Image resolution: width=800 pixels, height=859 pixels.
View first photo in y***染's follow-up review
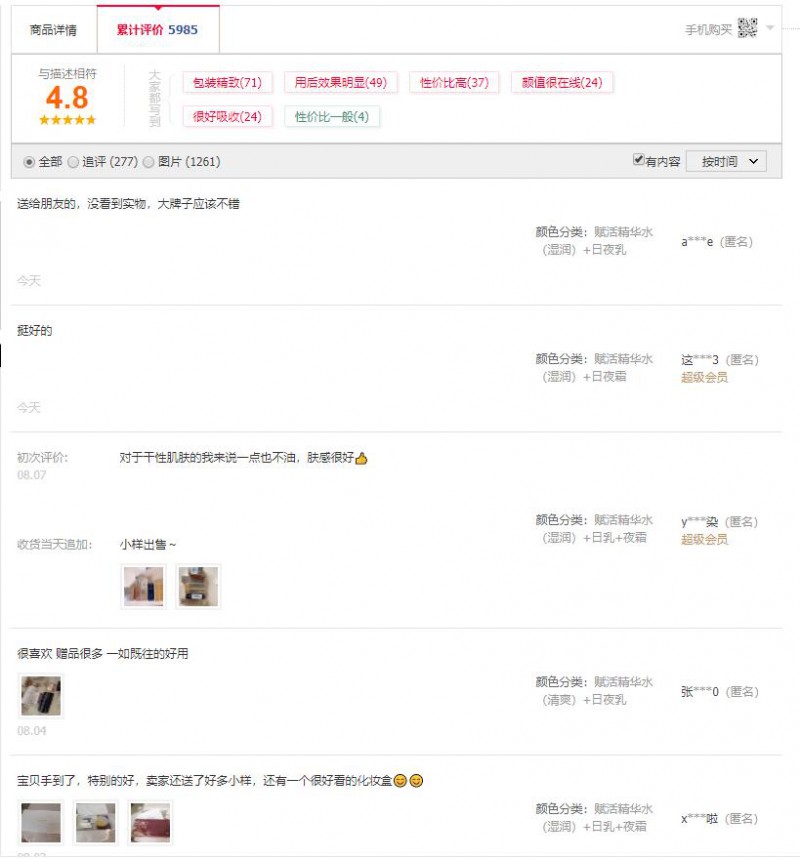tap(143, 586)
